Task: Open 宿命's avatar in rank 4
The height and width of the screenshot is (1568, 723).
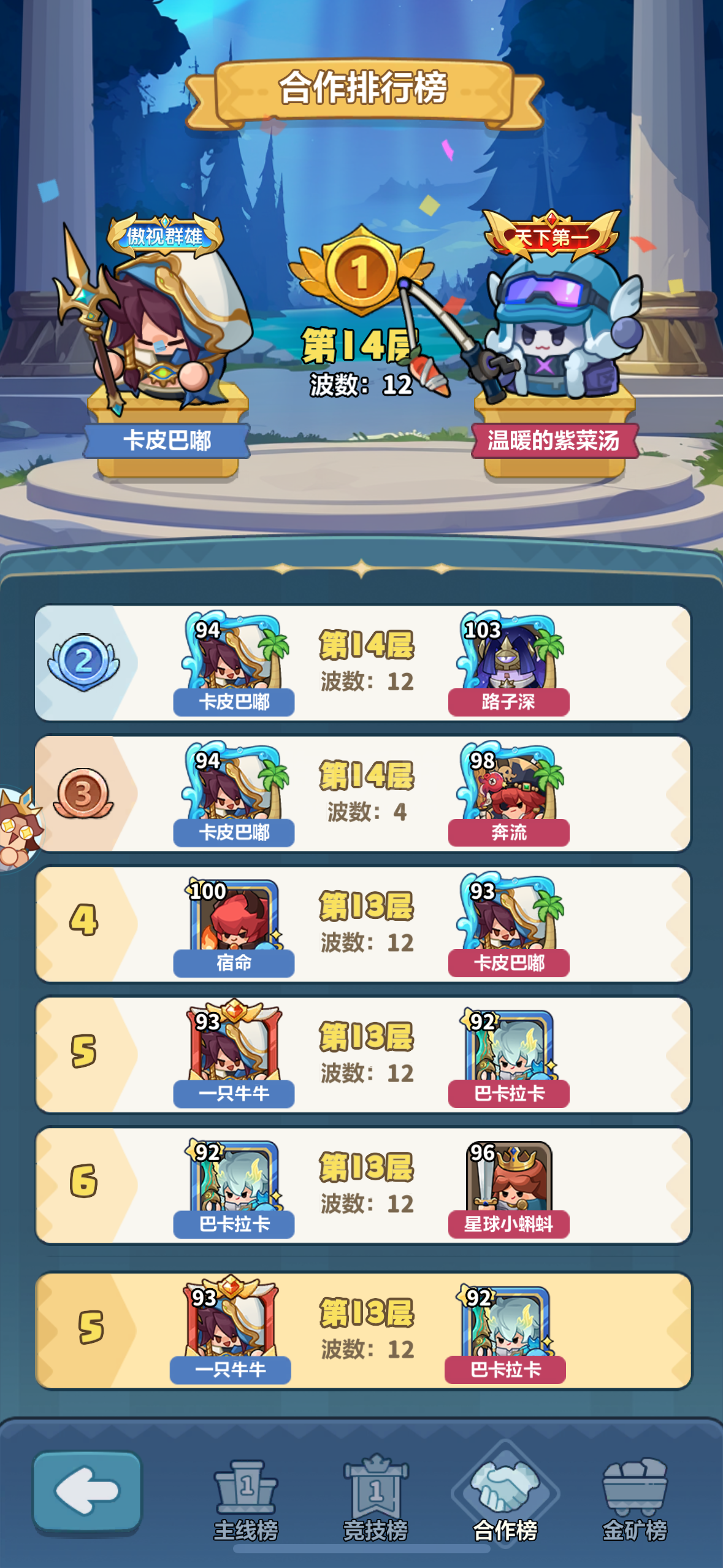Action: pos(234,915)
